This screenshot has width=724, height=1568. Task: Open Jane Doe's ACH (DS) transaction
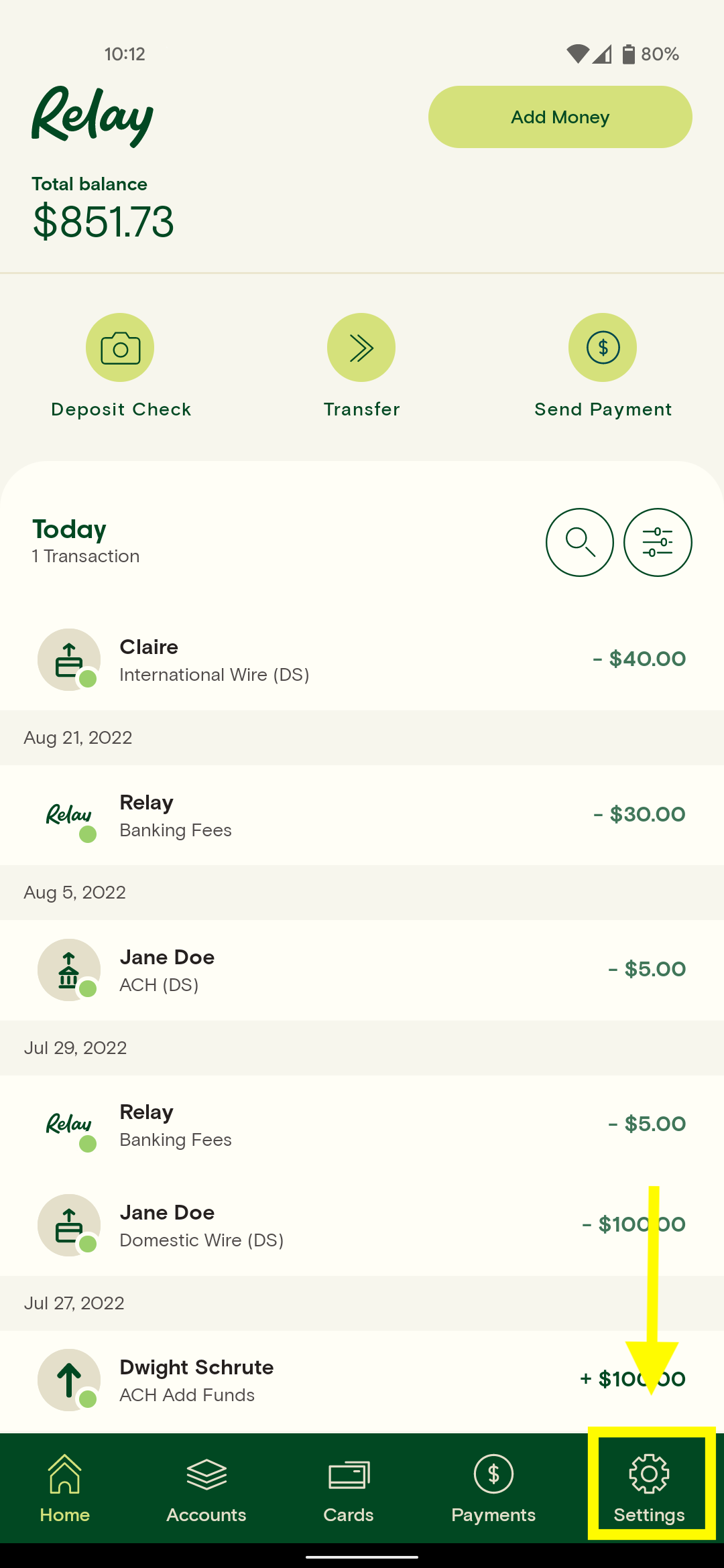coord(362,970)
